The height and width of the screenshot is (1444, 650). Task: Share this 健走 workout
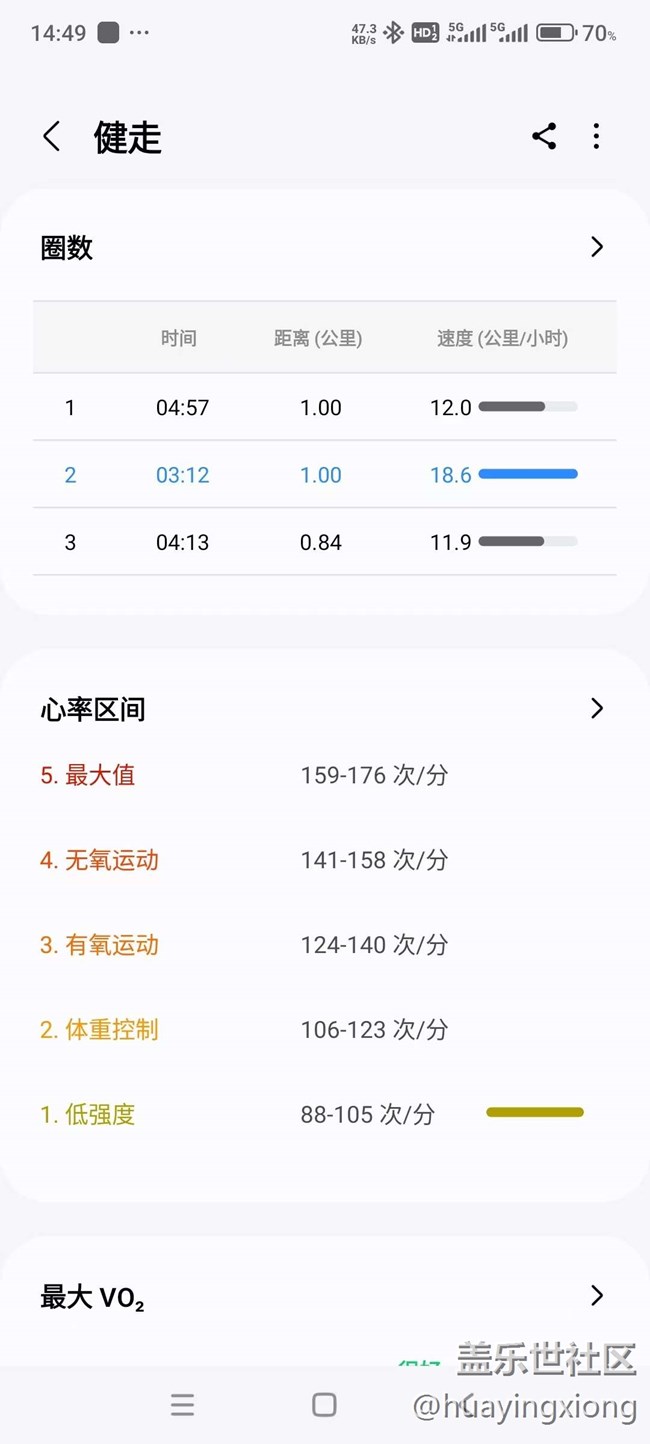tap(544, 137)
